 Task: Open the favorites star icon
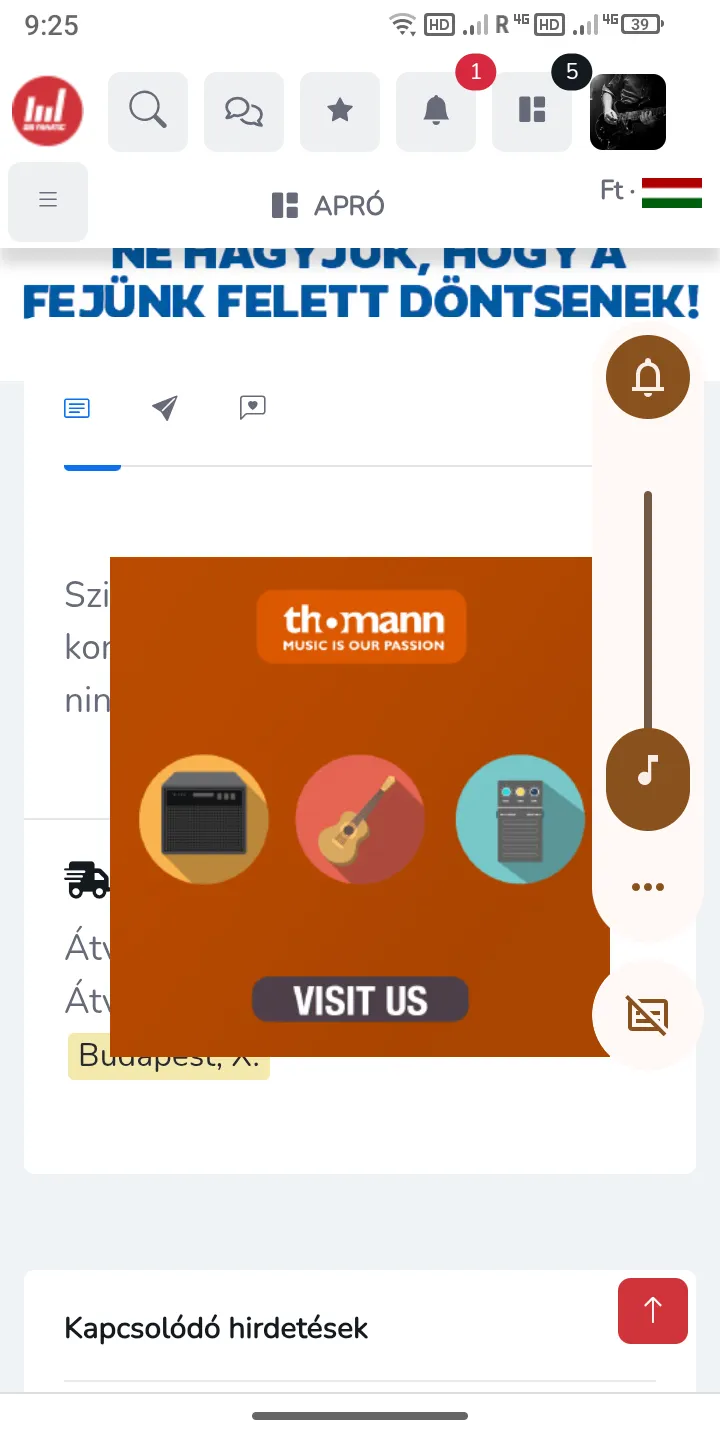[340, 111]
